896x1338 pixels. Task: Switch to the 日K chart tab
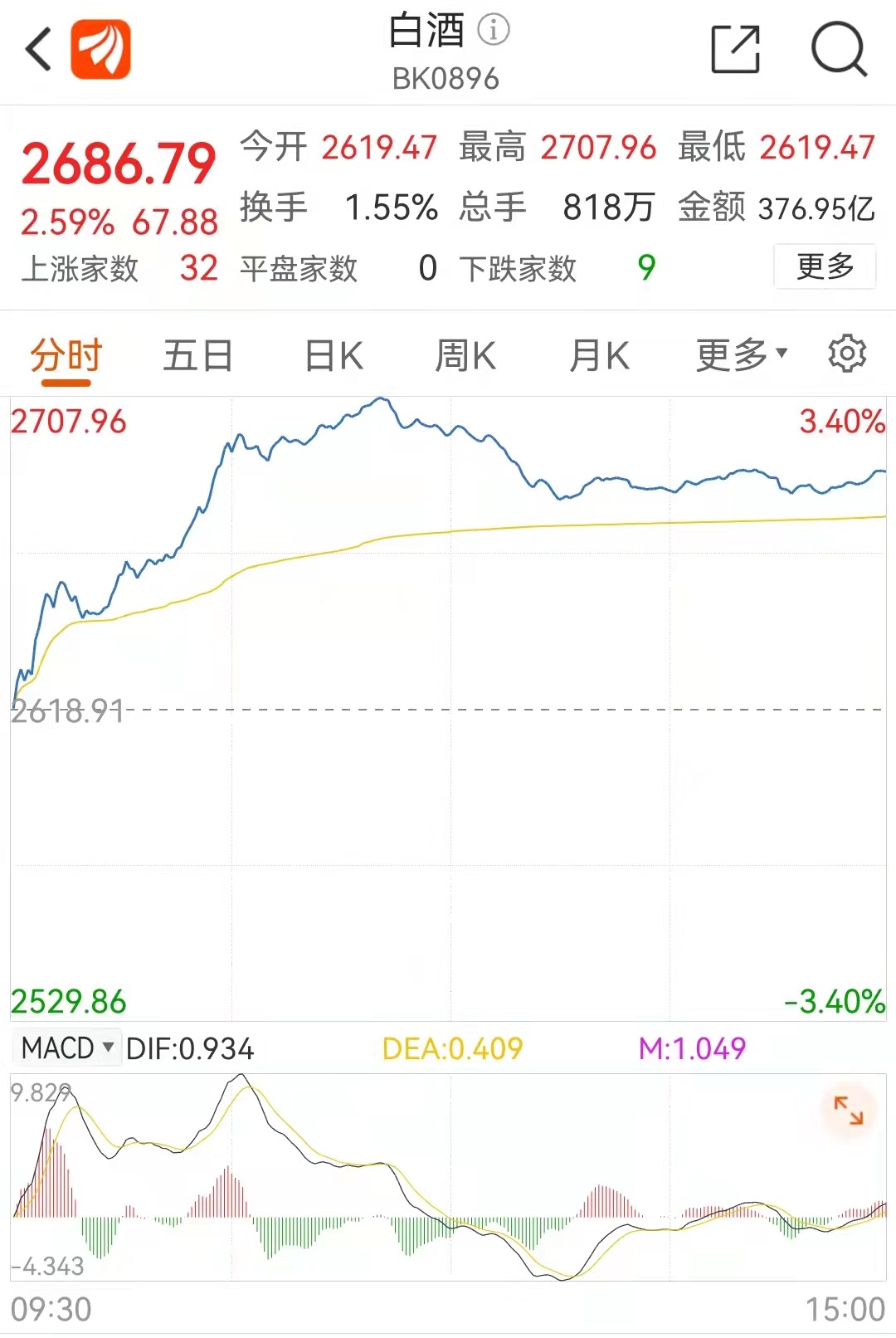click(x=334, y=357)
